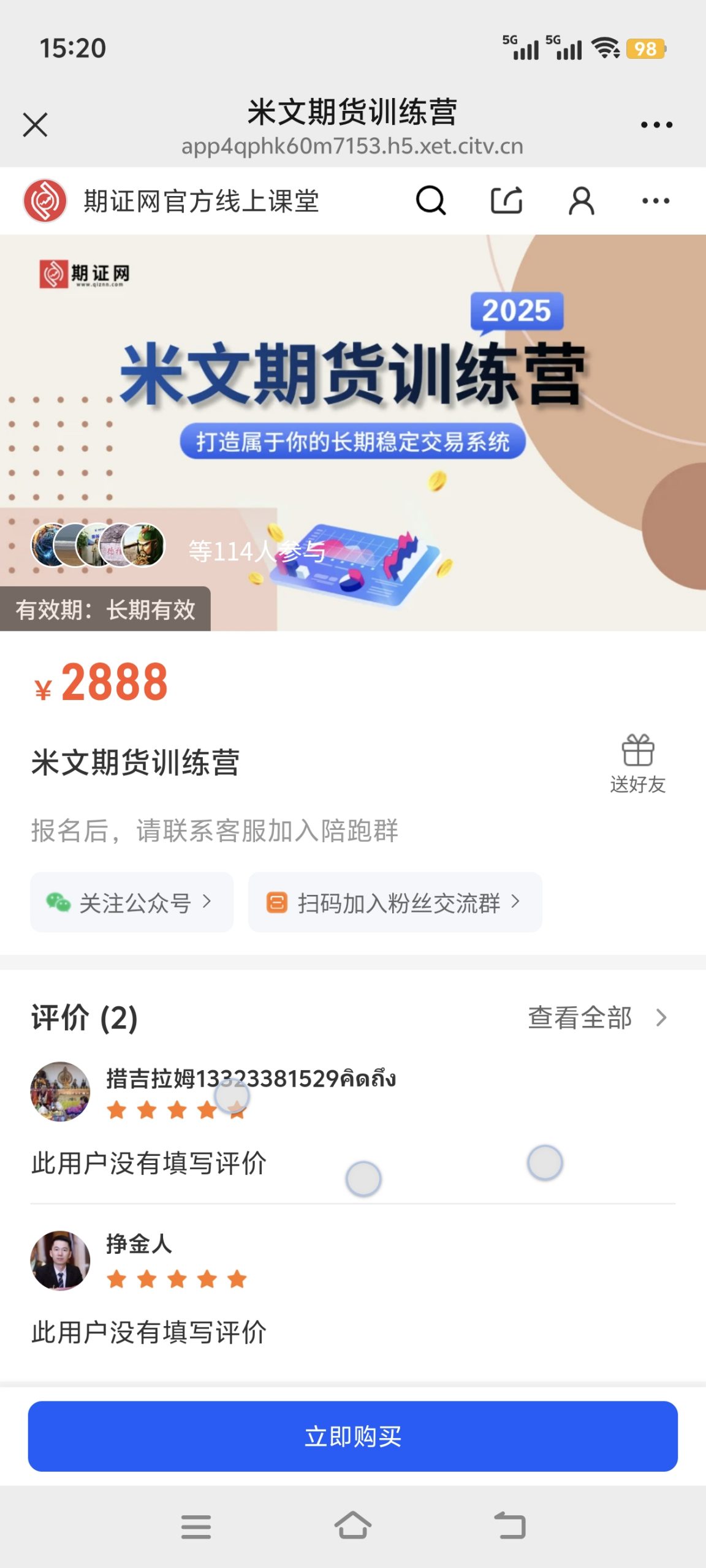Open the 期证网官方线上课堂 shop home
The height and width of the screenshot is (1568, 706).
point(172,201)
